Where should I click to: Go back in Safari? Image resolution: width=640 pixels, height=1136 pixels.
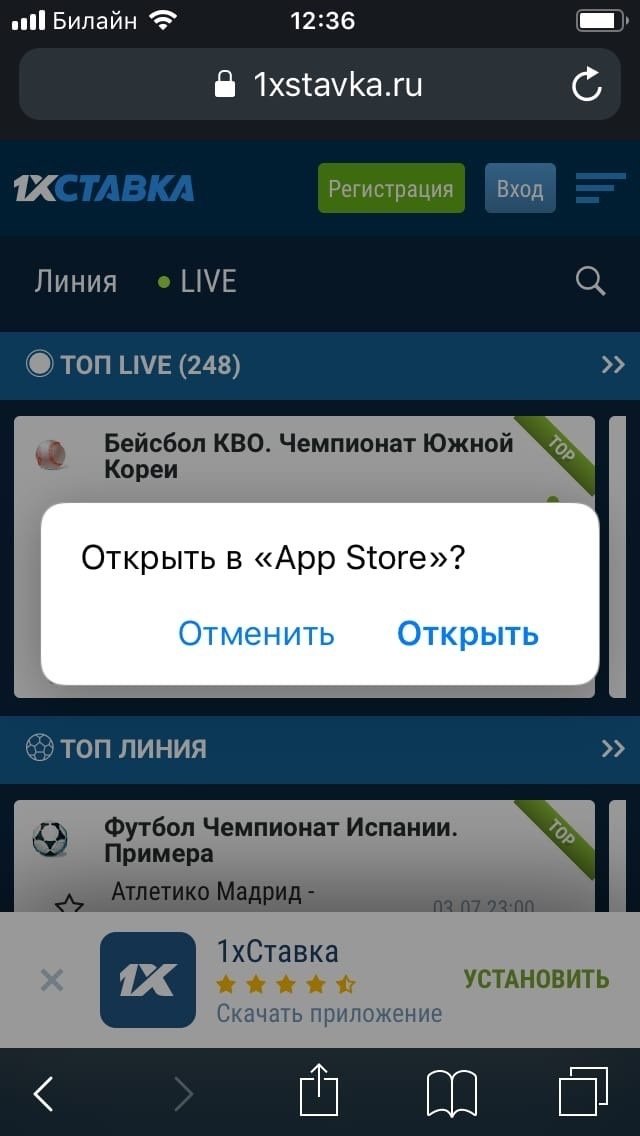[x=43, y=1093]
